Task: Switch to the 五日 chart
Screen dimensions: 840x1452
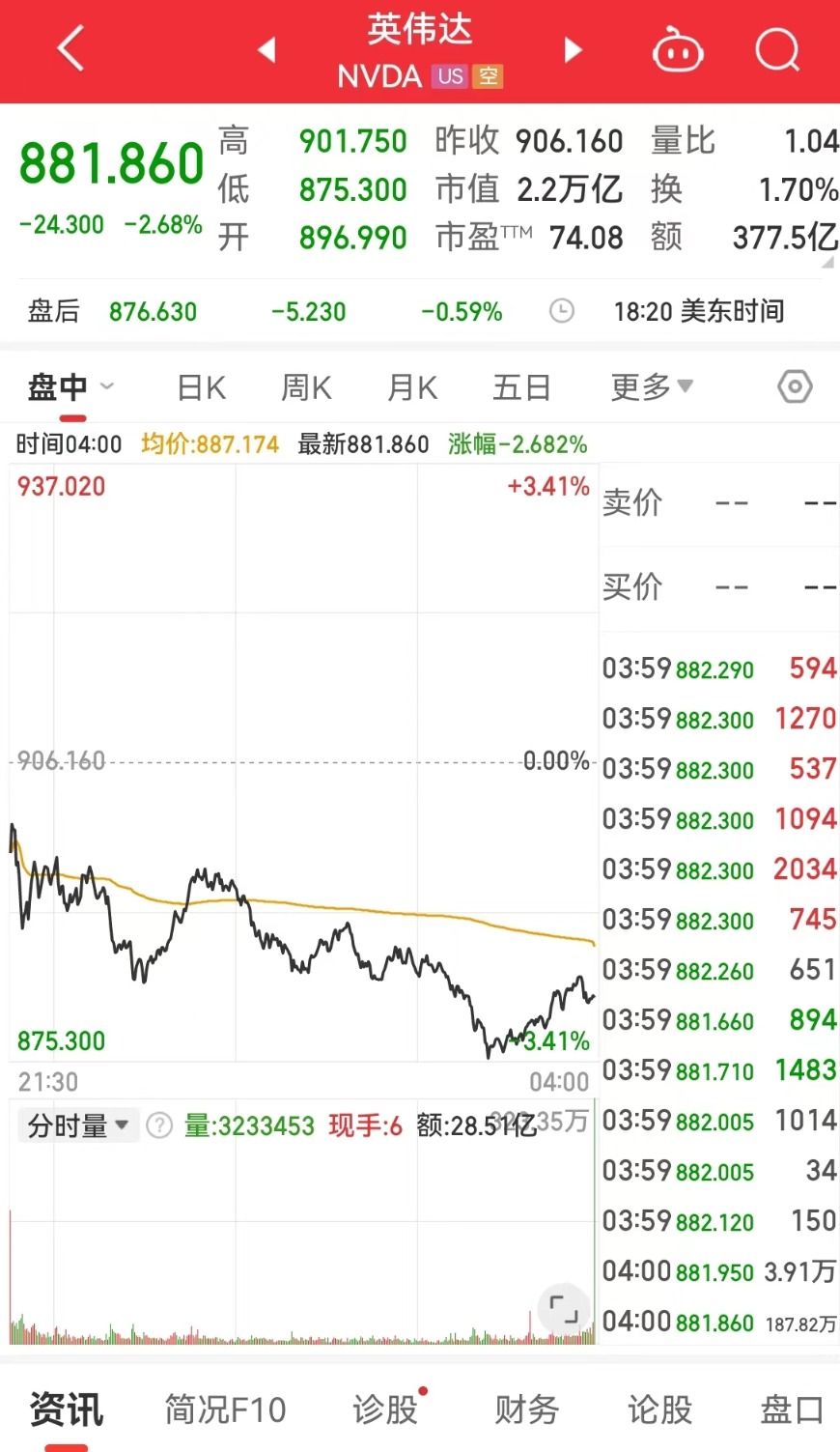Action: tap(521, 388)
